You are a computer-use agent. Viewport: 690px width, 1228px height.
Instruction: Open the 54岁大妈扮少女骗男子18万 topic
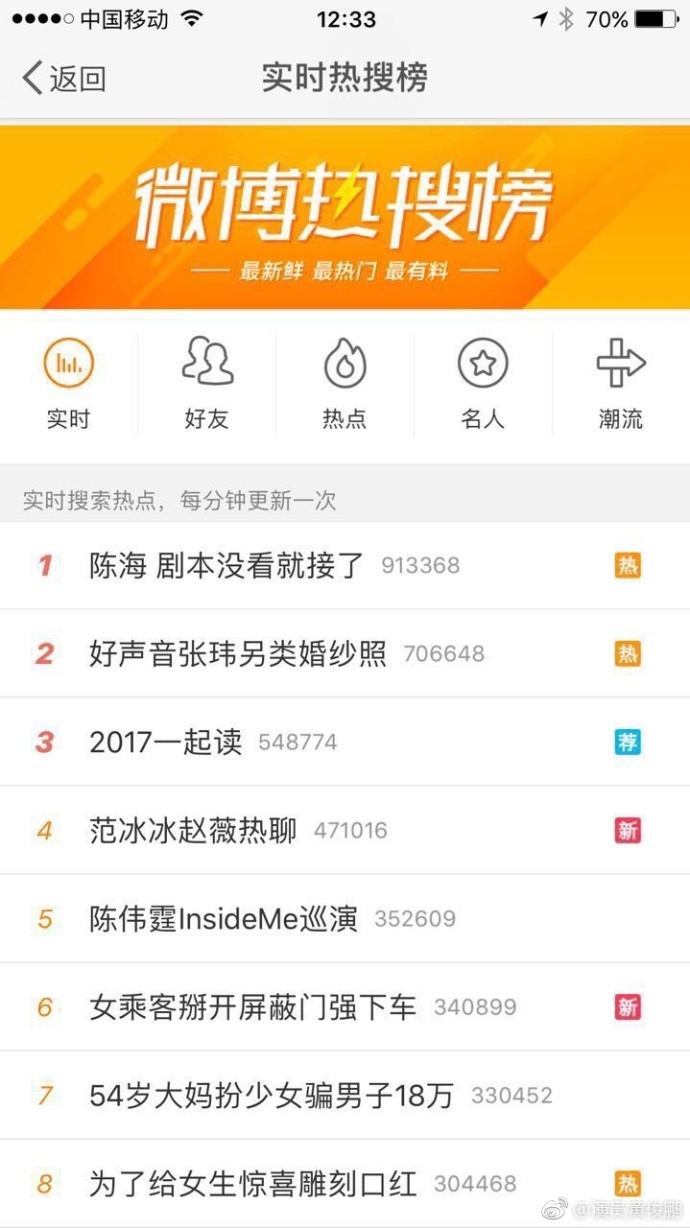point(271,1095)
